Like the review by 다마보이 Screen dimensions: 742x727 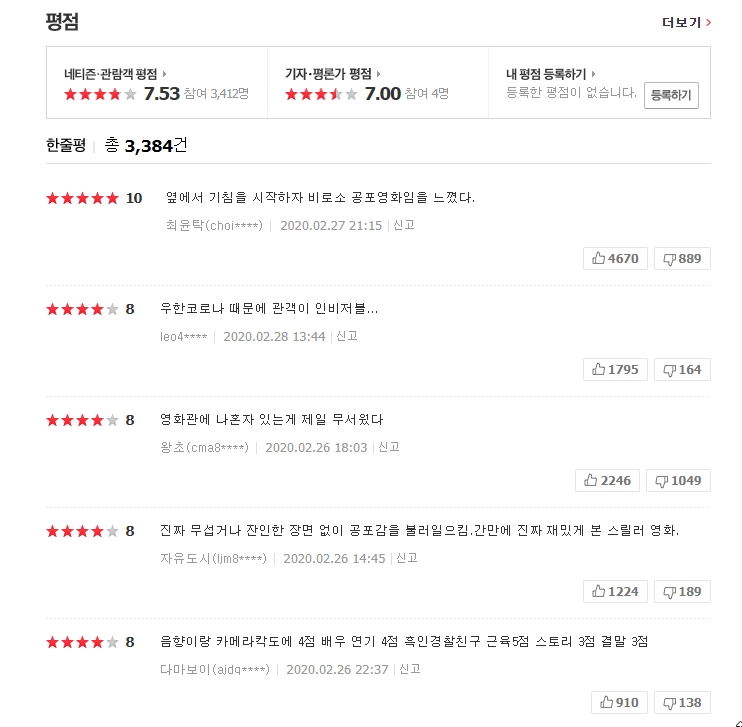(x=618, y=702)
